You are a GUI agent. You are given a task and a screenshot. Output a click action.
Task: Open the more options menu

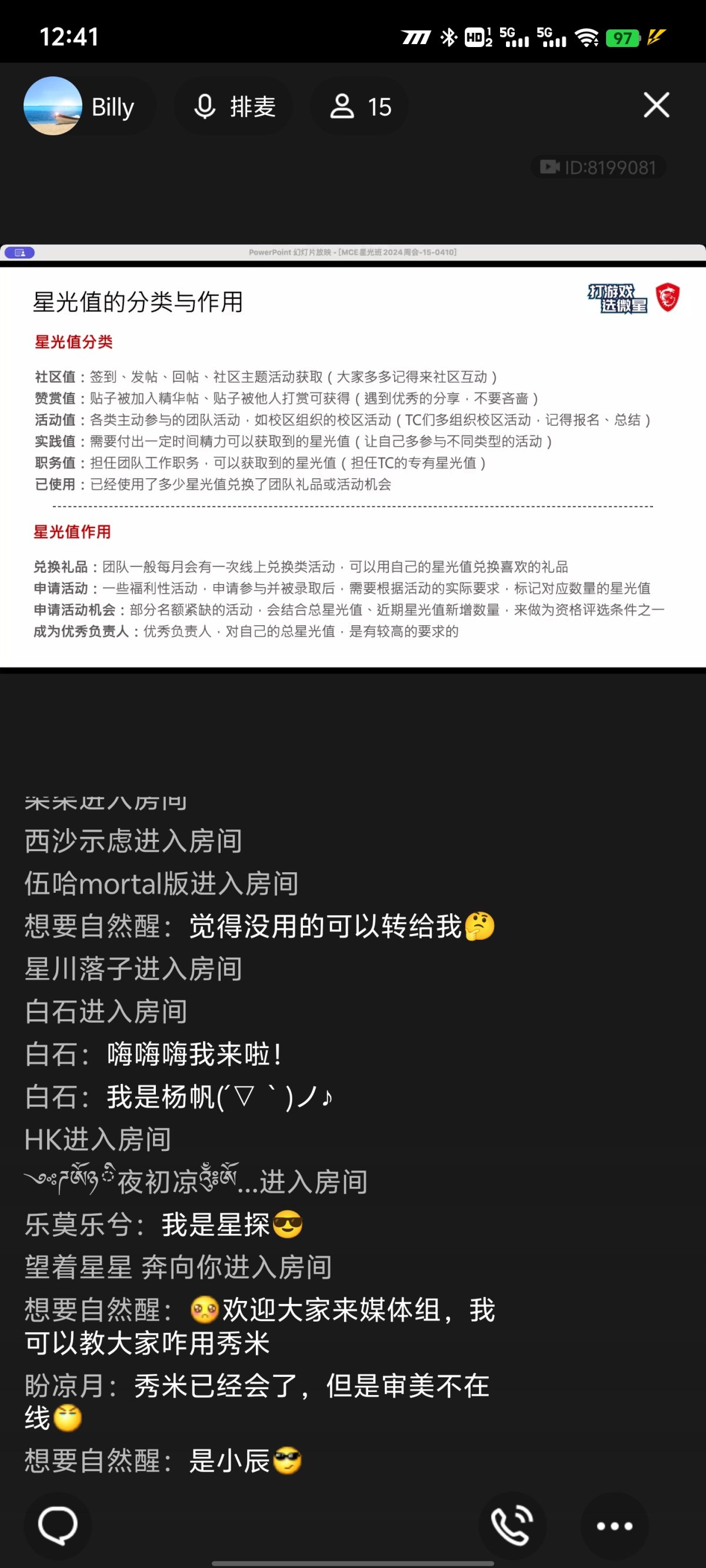(x=614, y=1525)
